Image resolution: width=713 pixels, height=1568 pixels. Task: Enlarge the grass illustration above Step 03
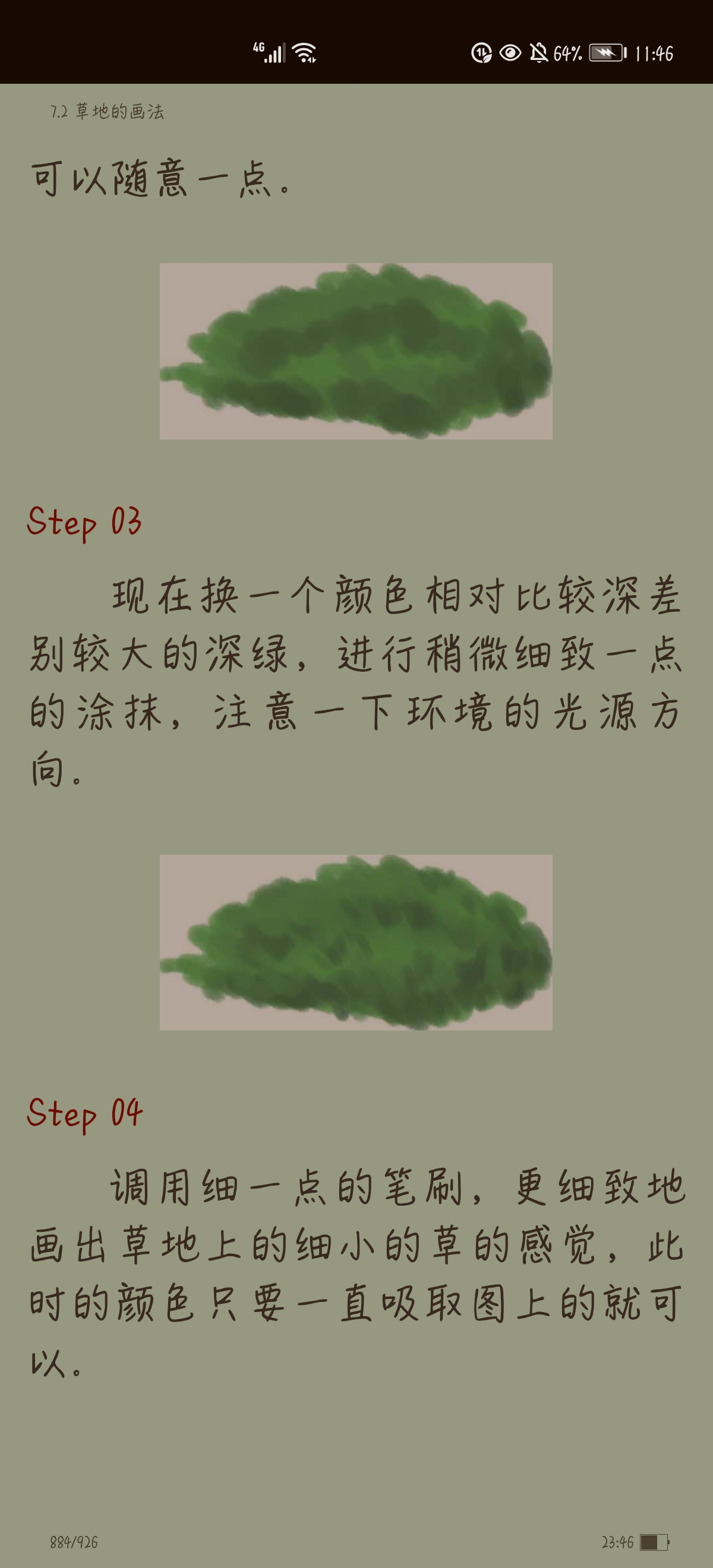tap(356, 351)
